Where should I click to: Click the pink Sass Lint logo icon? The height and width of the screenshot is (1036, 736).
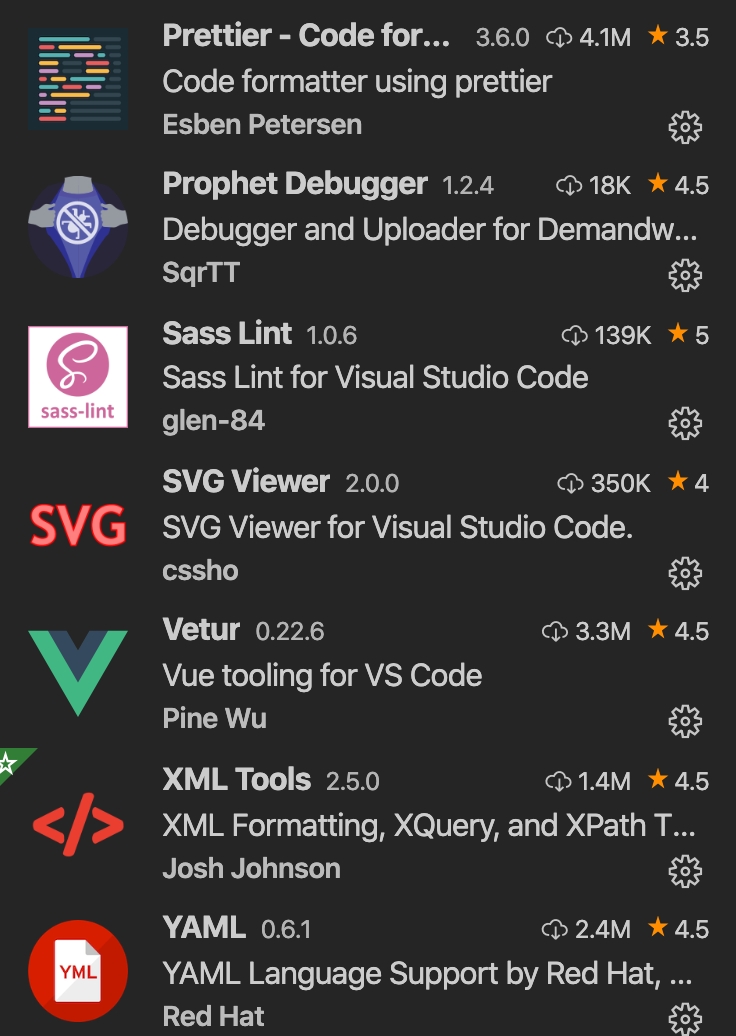coord(77,376)
